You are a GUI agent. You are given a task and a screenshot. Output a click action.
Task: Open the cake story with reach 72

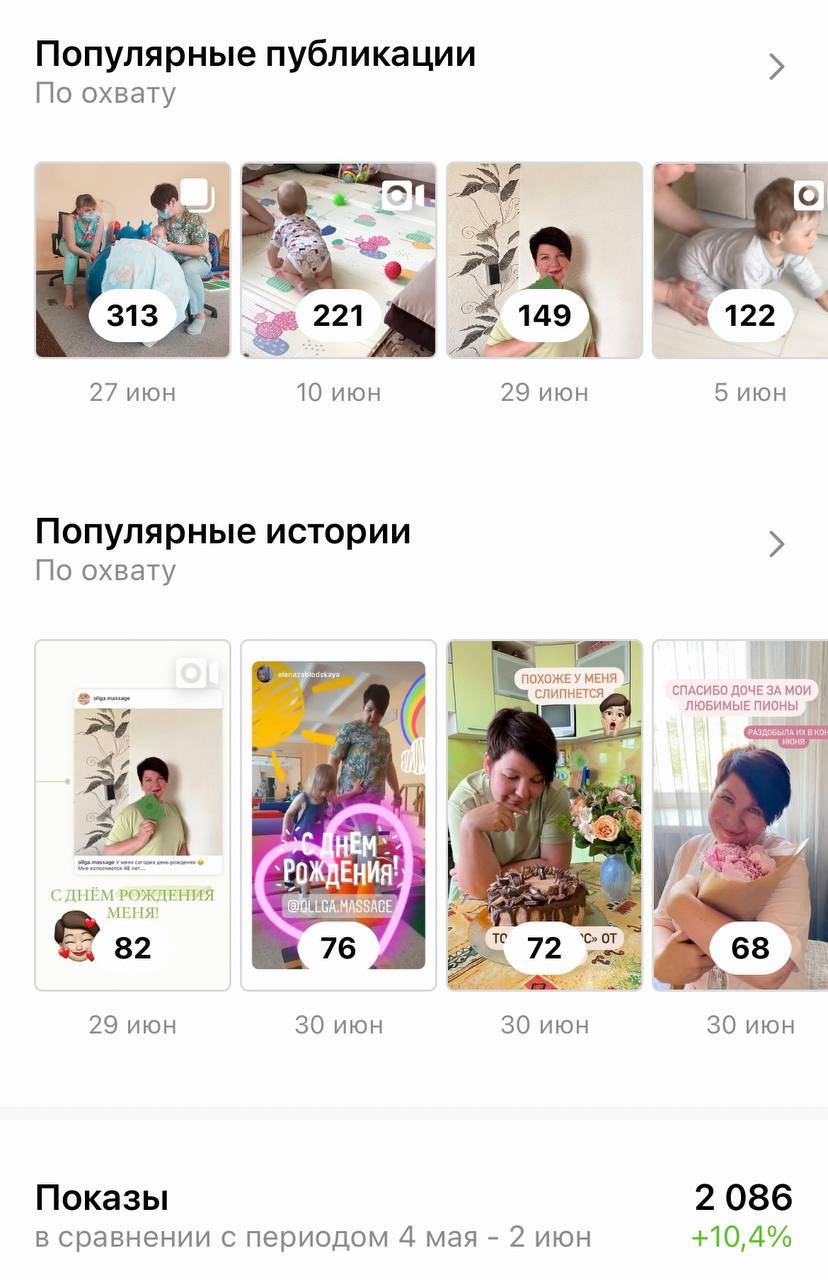[544, 815]
